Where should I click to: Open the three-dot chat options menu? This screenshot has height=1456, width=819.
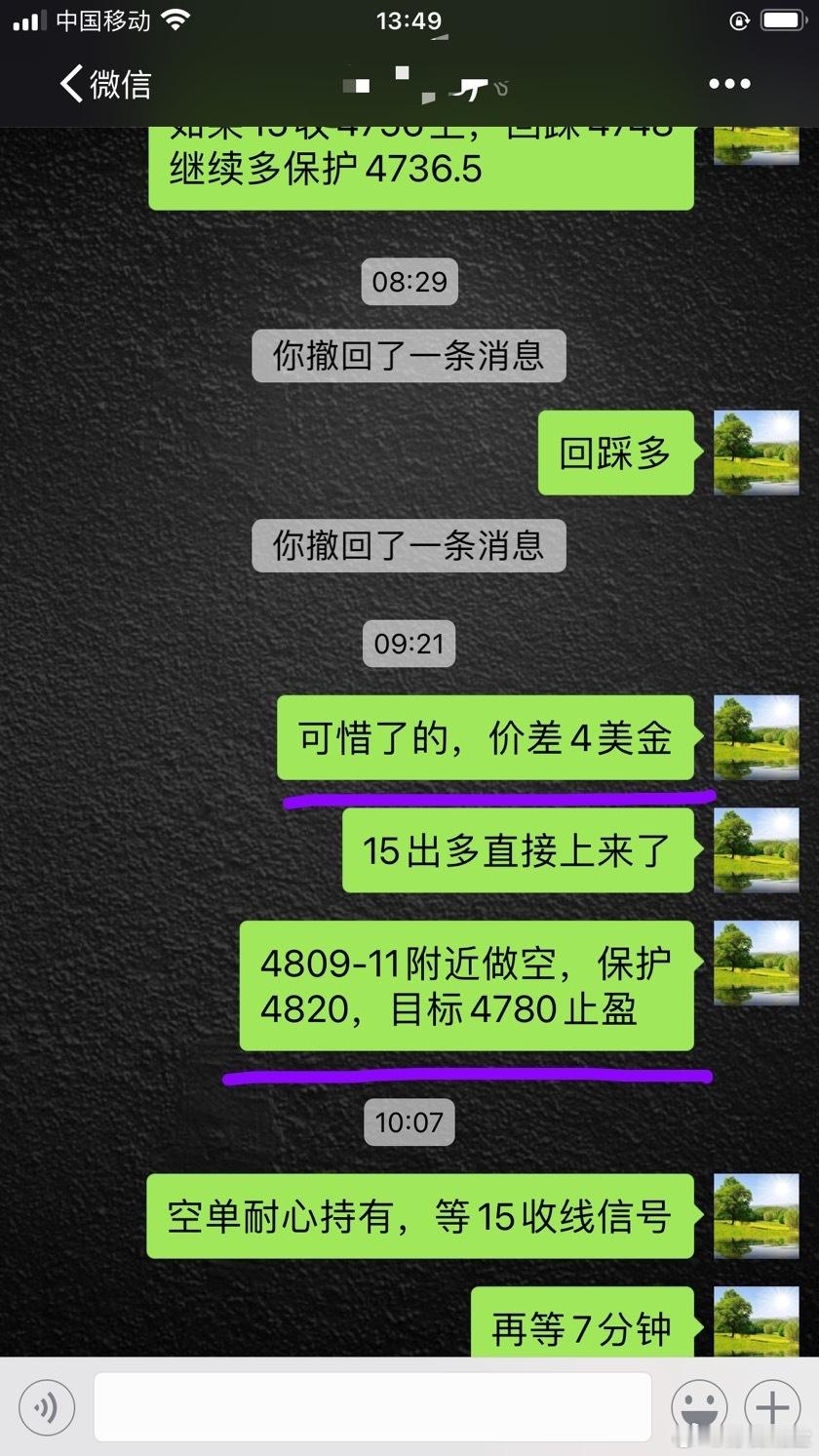point(728,84)
